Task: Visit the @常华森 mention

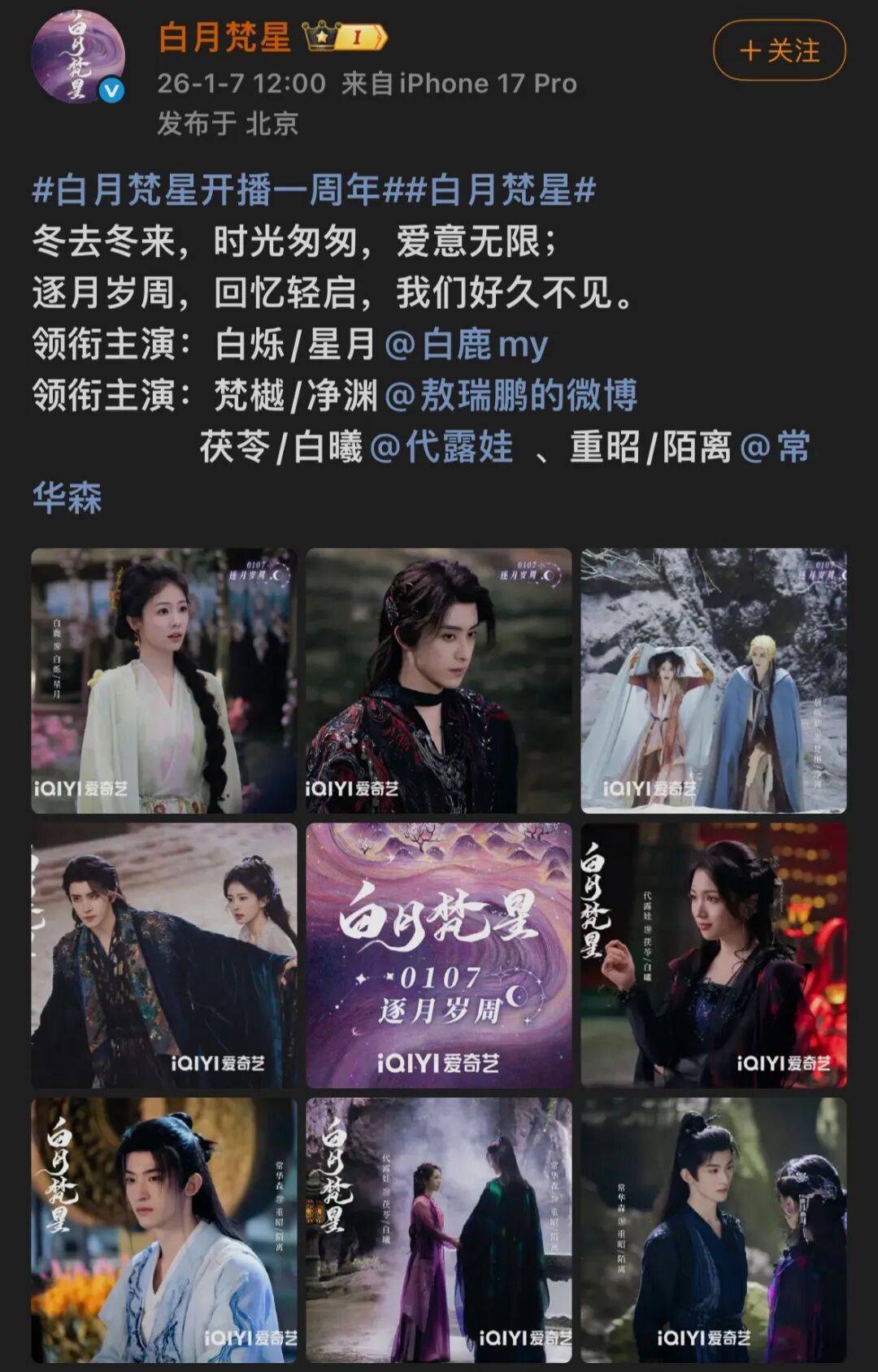Action: tap(776, 447)
